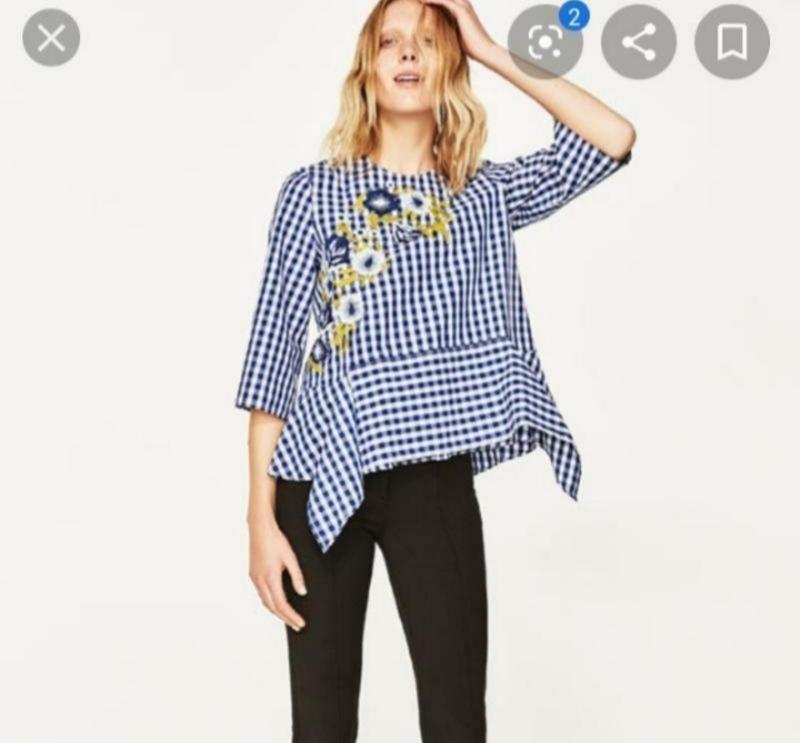Share this image
Viewport: 800px width, 743px height.
click(x=638, y=42)
